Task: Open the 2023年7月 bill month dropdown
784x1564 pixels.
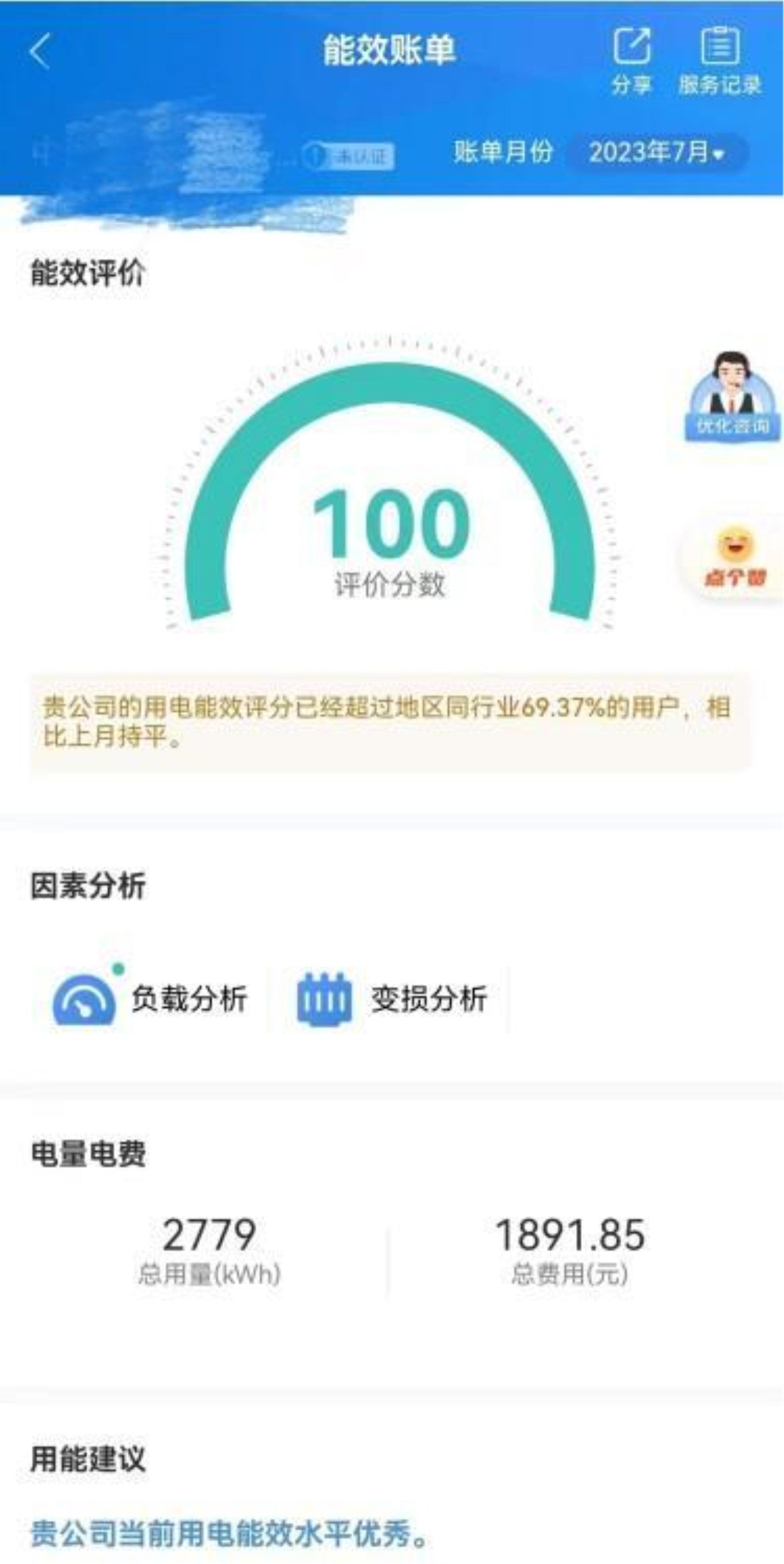Action: pyautogui.click(x=657, y=152)
